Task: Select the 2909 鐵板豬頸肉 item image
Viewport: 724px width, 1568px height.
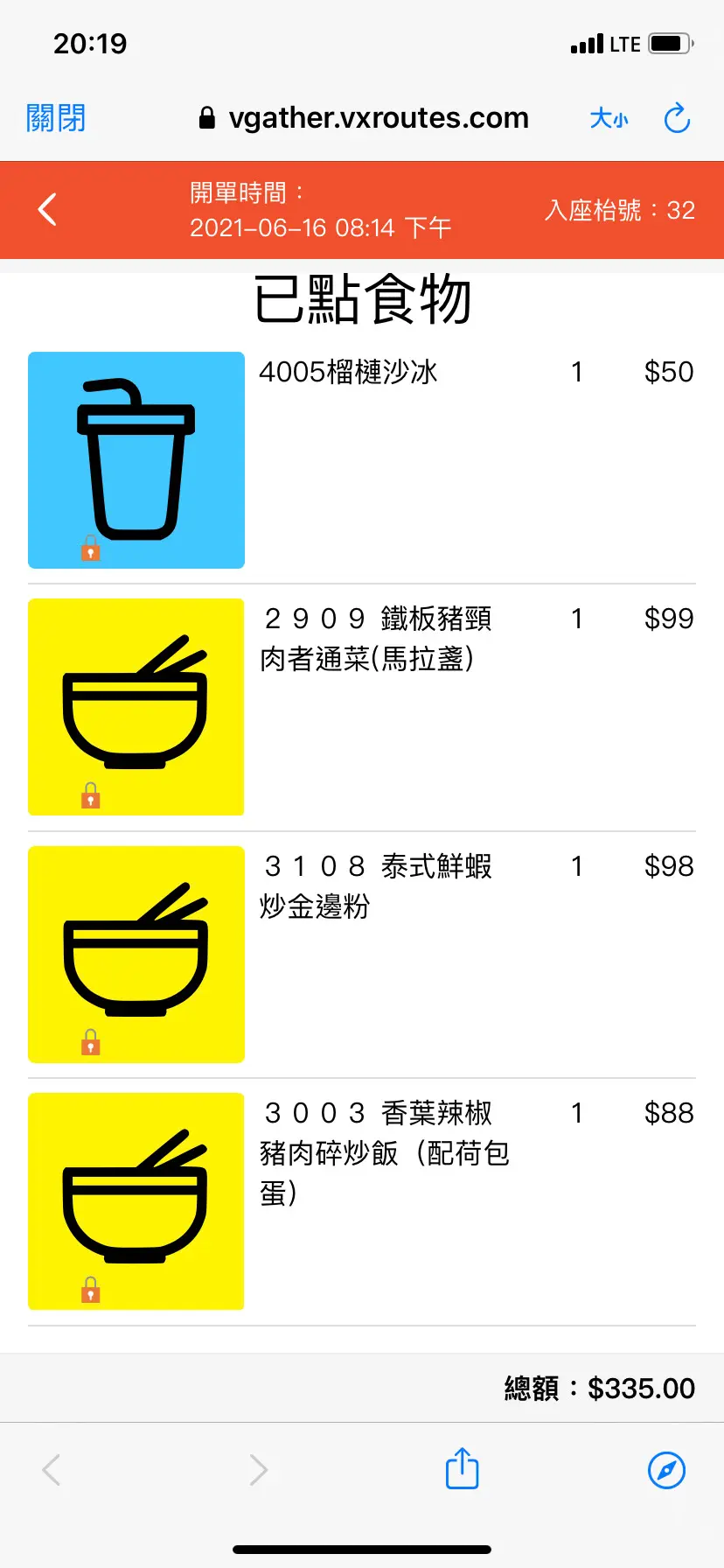Action: (136, 707)
